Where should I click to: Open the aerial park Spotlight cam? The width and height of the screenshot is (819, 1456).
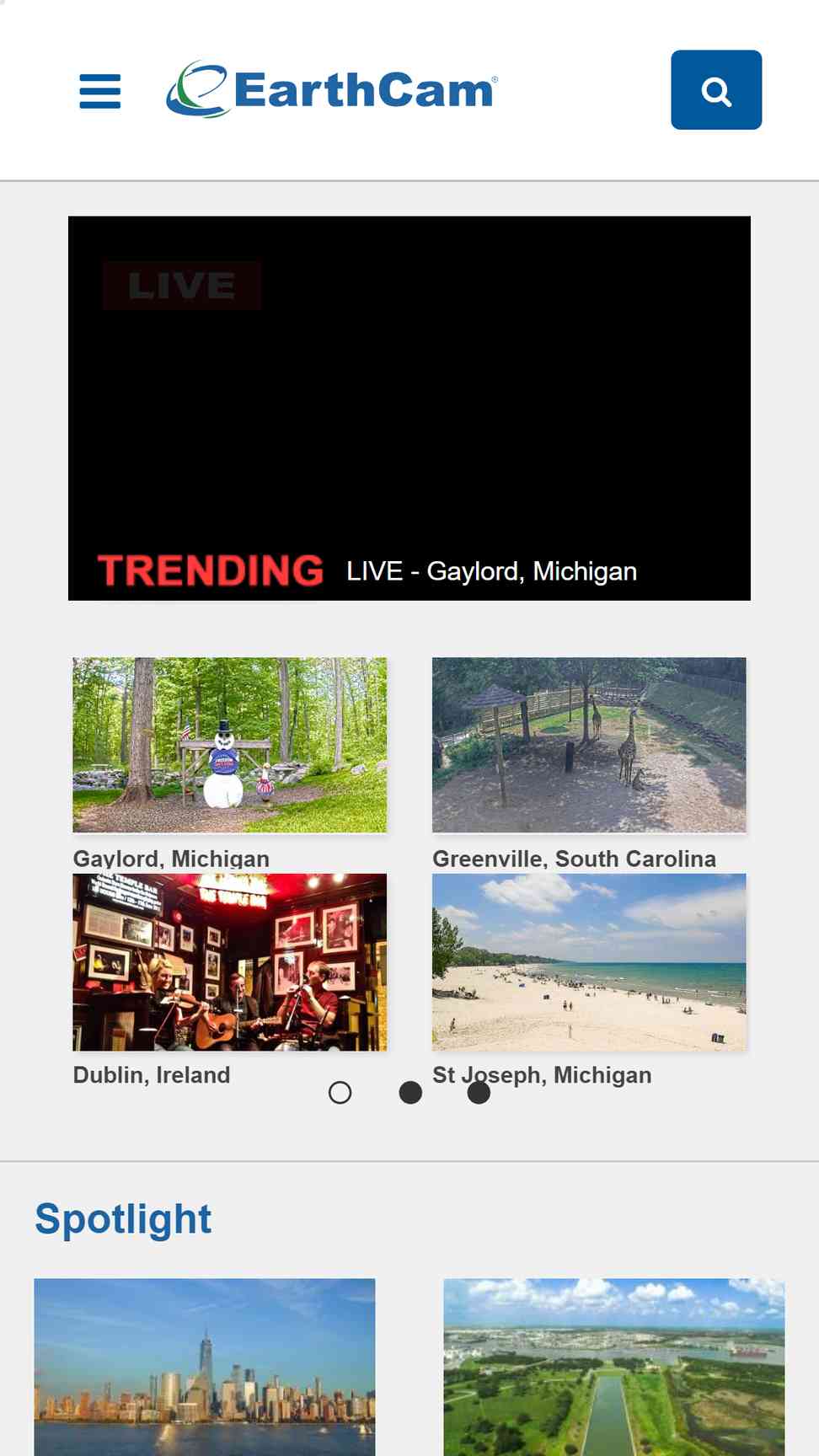[x=614, y=1367]
